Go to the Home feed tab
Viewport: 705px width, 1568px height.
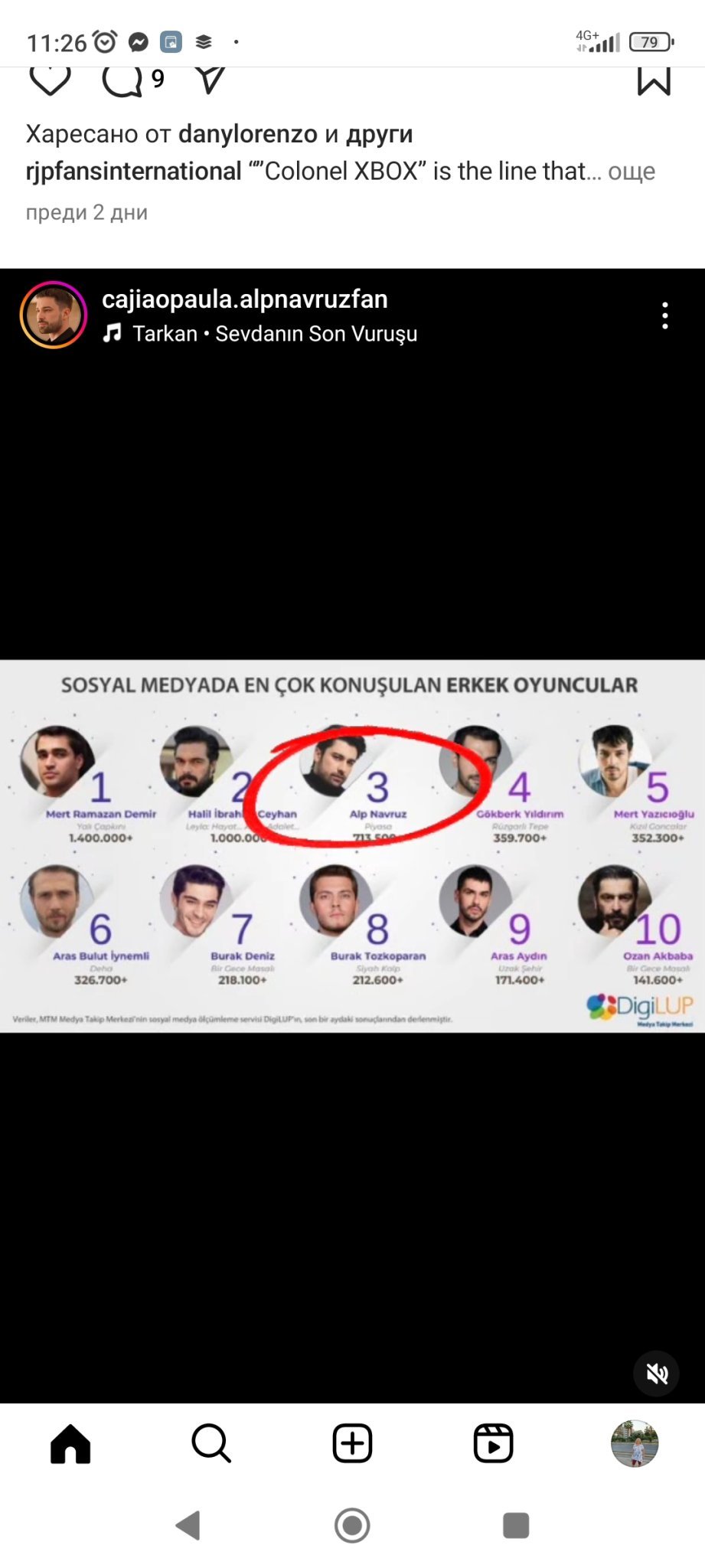70,1444
